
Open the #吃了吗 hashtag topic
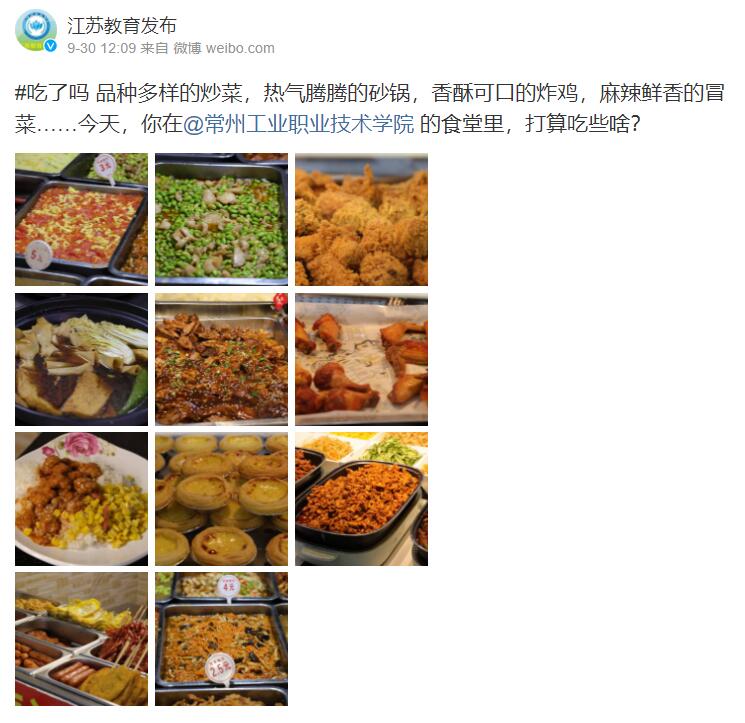click(53, 94)
